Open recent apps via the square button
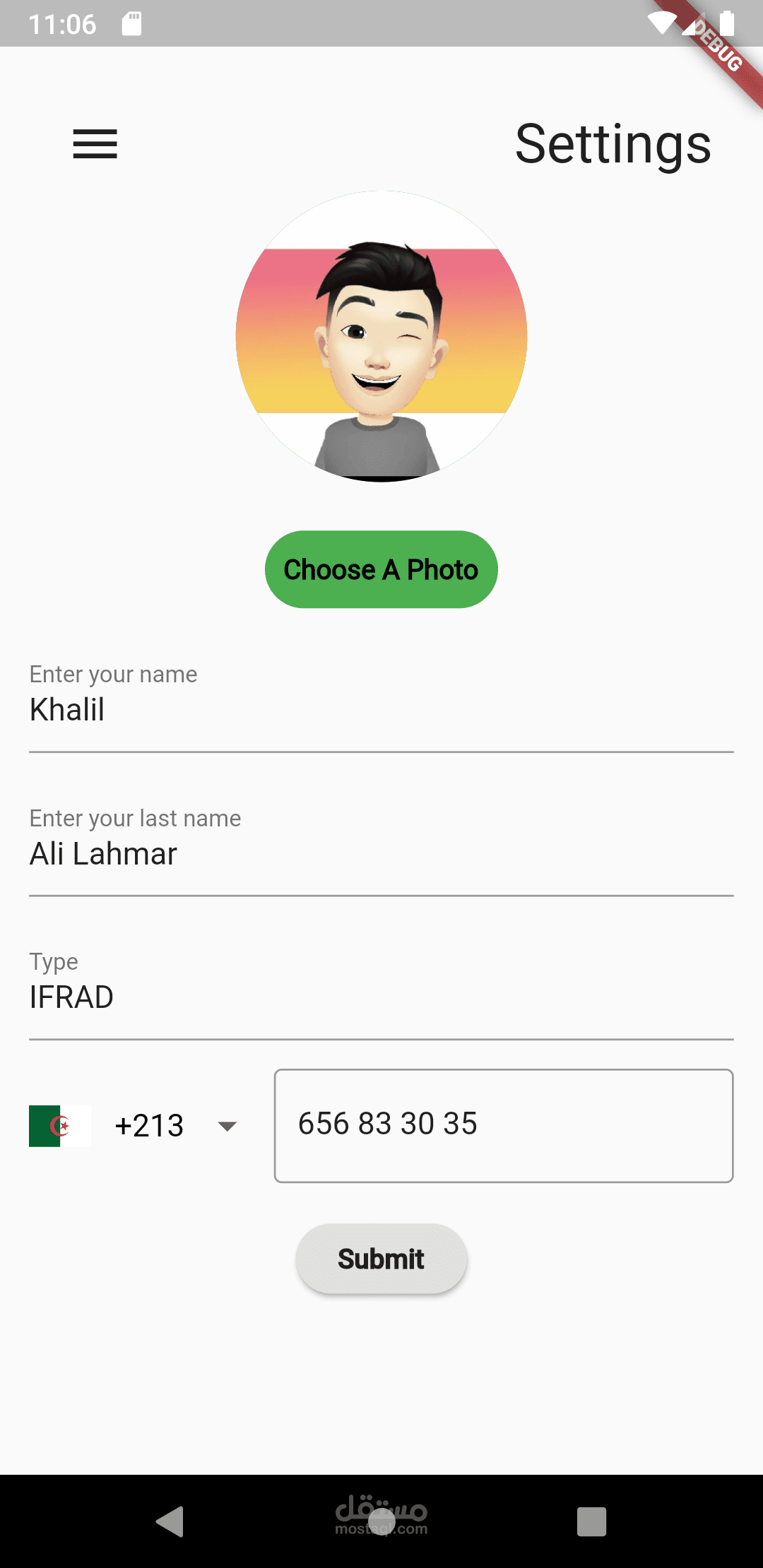 [591, 1521]
